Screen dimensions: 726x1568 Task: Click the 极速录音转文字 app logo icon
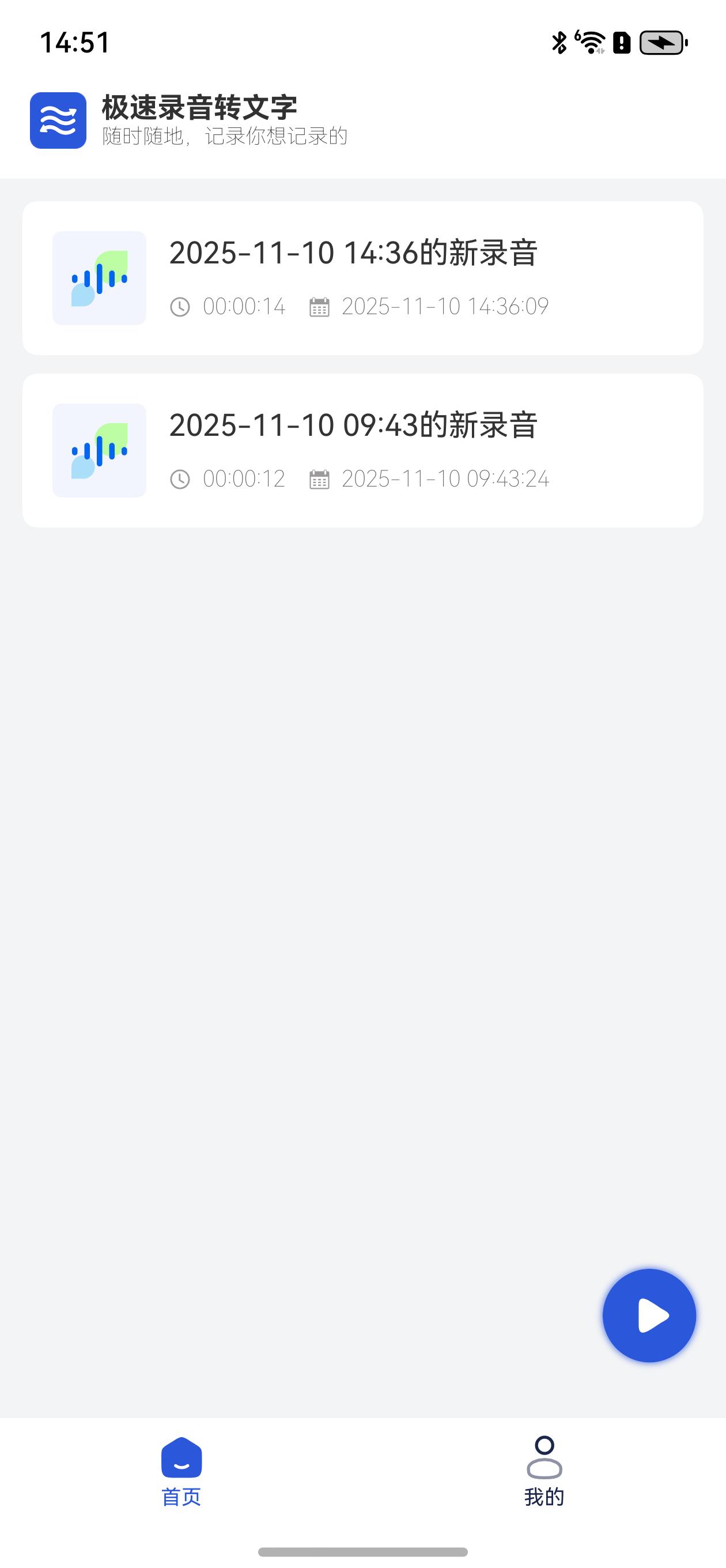(x=58, y=120)
